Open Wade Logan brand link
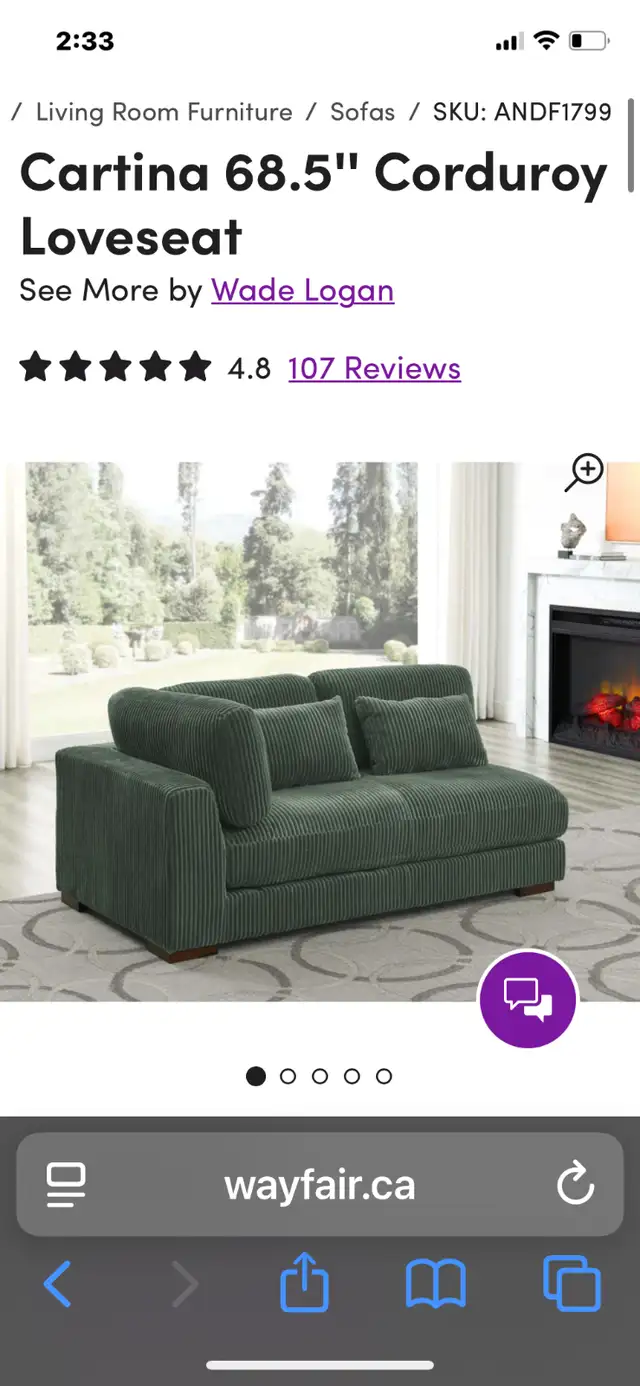 pos(302,291)
